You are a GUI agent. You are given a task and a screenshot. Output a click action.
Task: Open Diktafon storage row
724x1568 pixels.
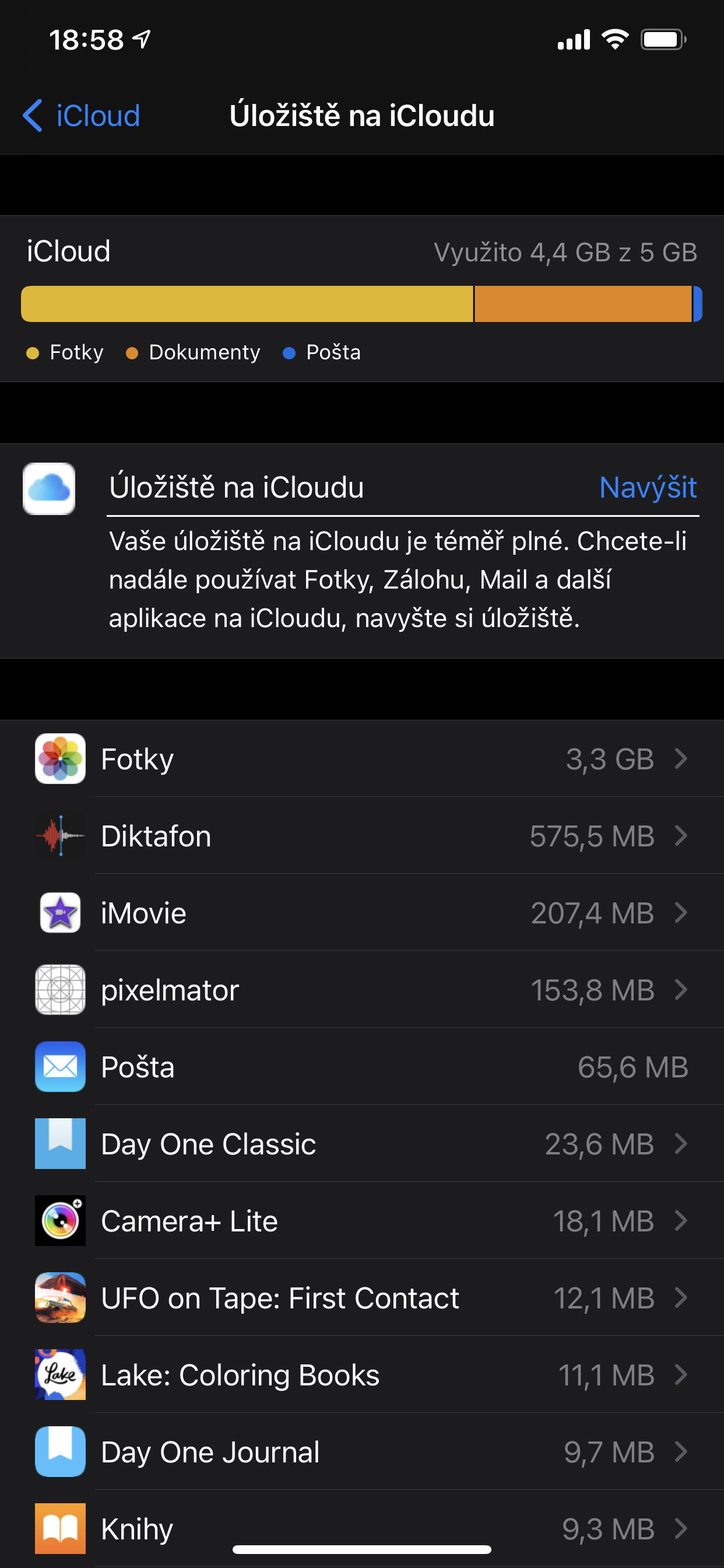pyautogui.click(x=362, y=836)
